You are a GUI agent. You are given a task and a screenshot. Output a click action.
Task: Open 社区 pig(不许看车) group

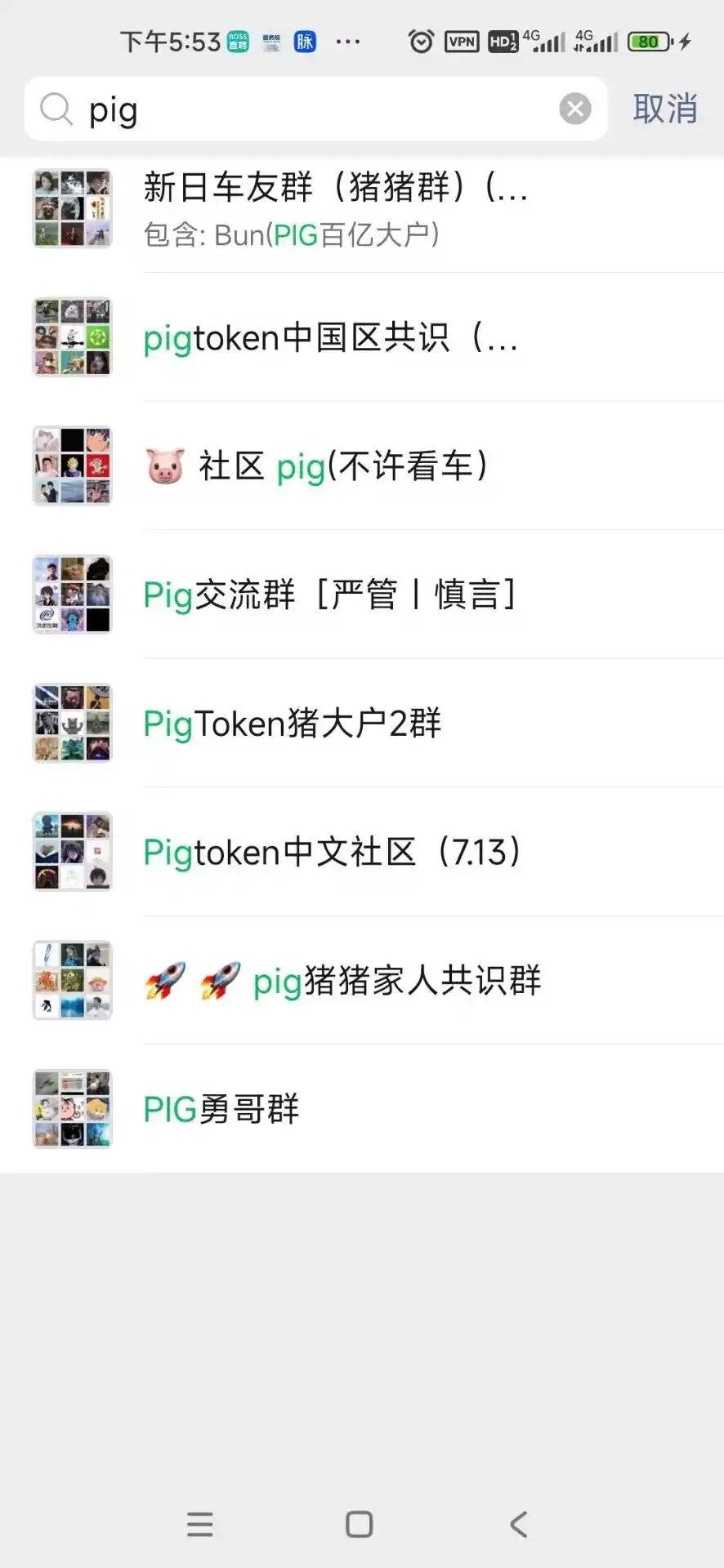[x=362, y=466]
